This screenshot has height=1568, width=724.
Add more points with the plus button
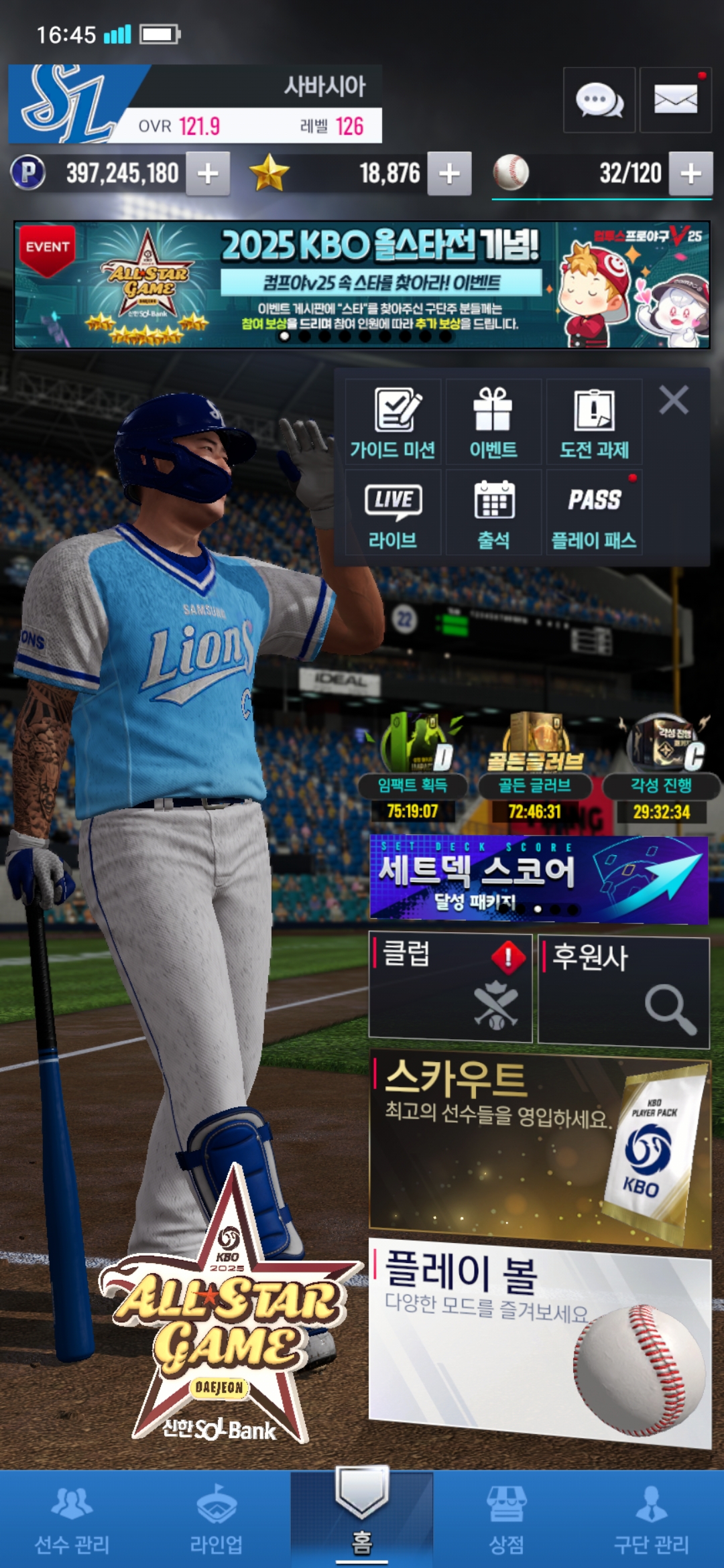point(208,174)
